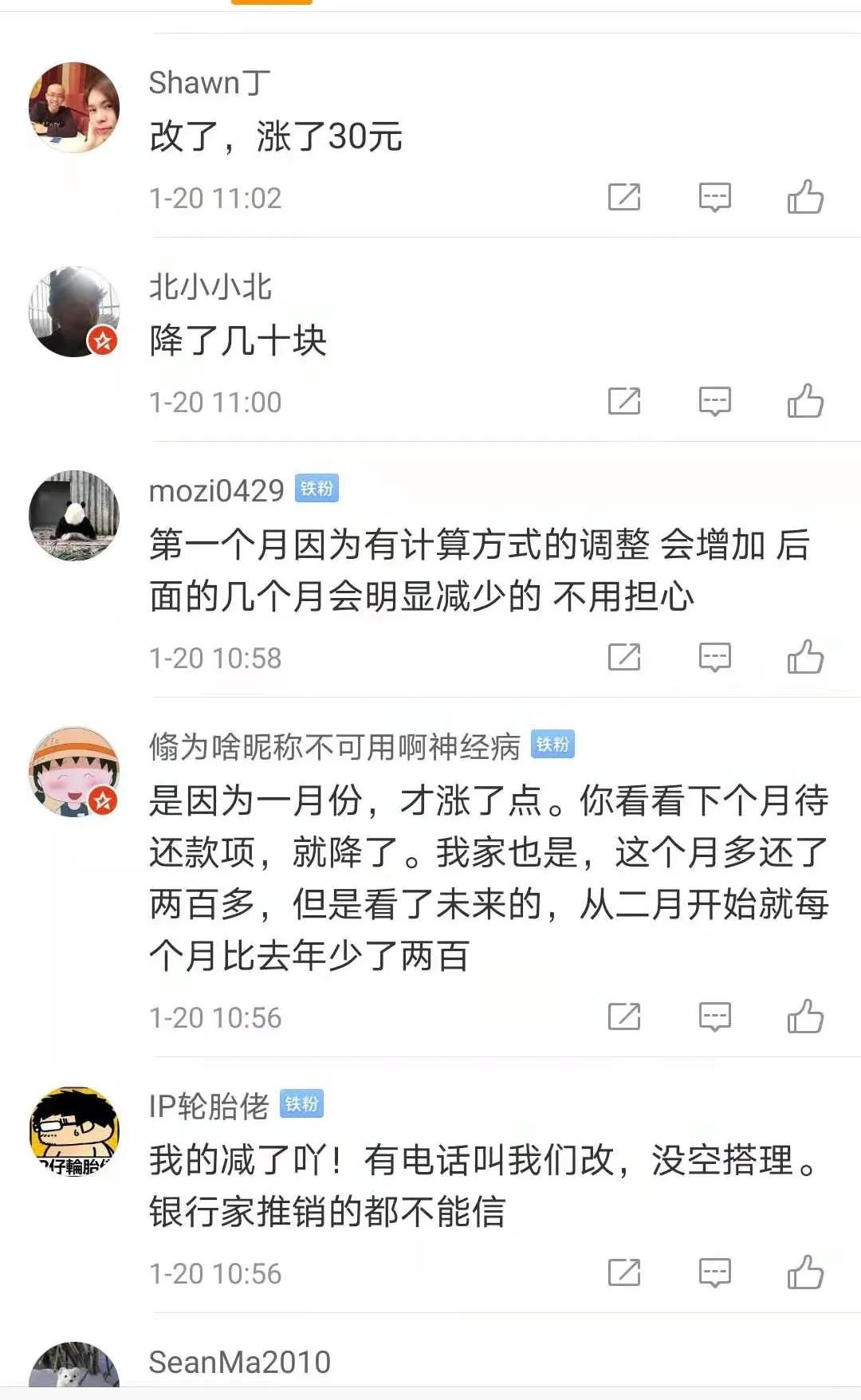
Task: Repost mozi0429's comment
Action: click(624, 657)
